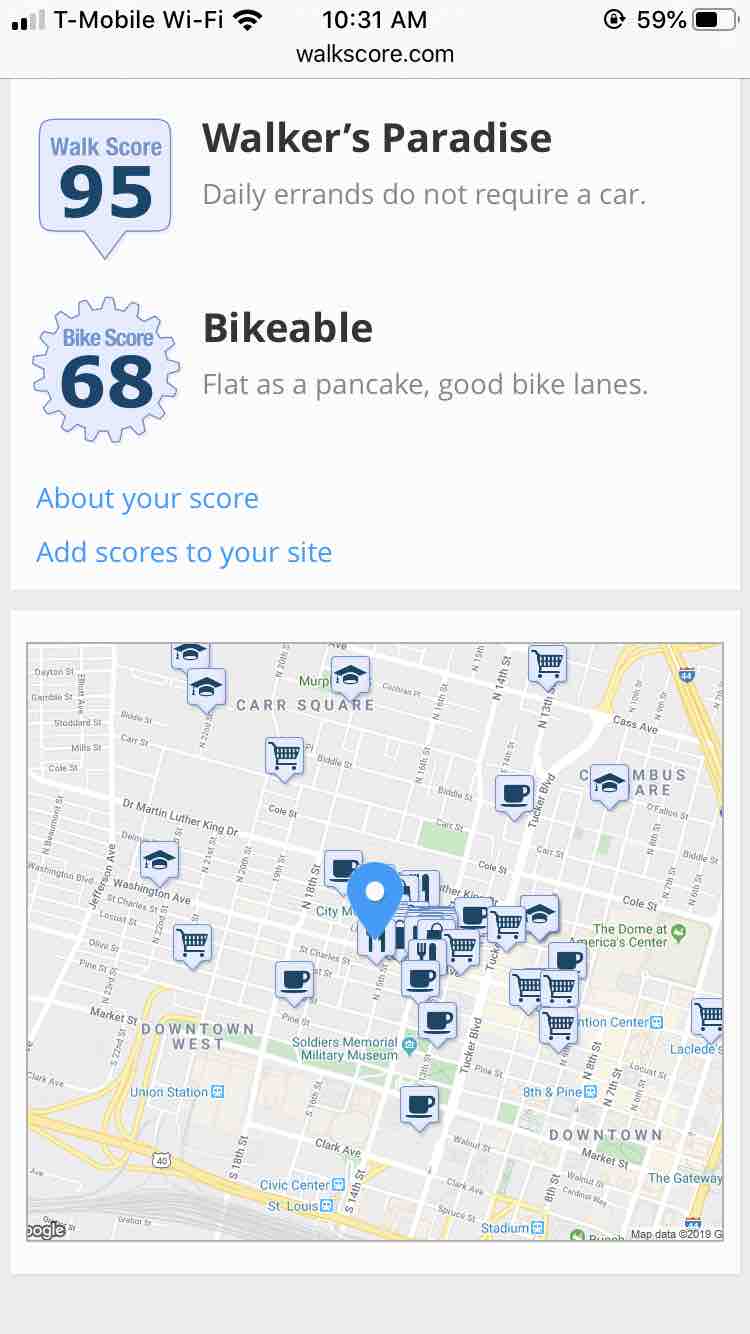Select grocery cart marker near Biddle St
This screenshot has width=750, height=1334.
284,756
